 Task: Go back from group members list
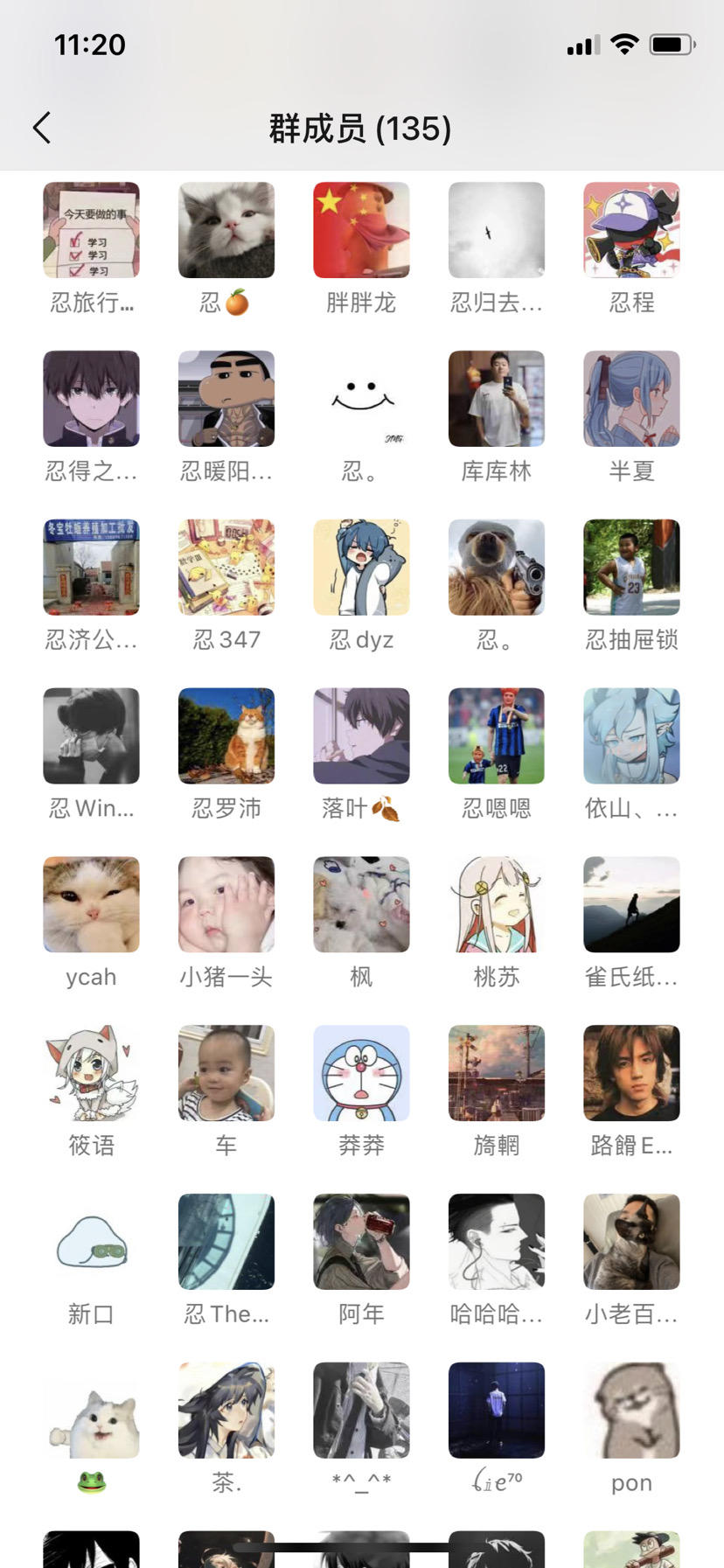[x=42, y=128]
